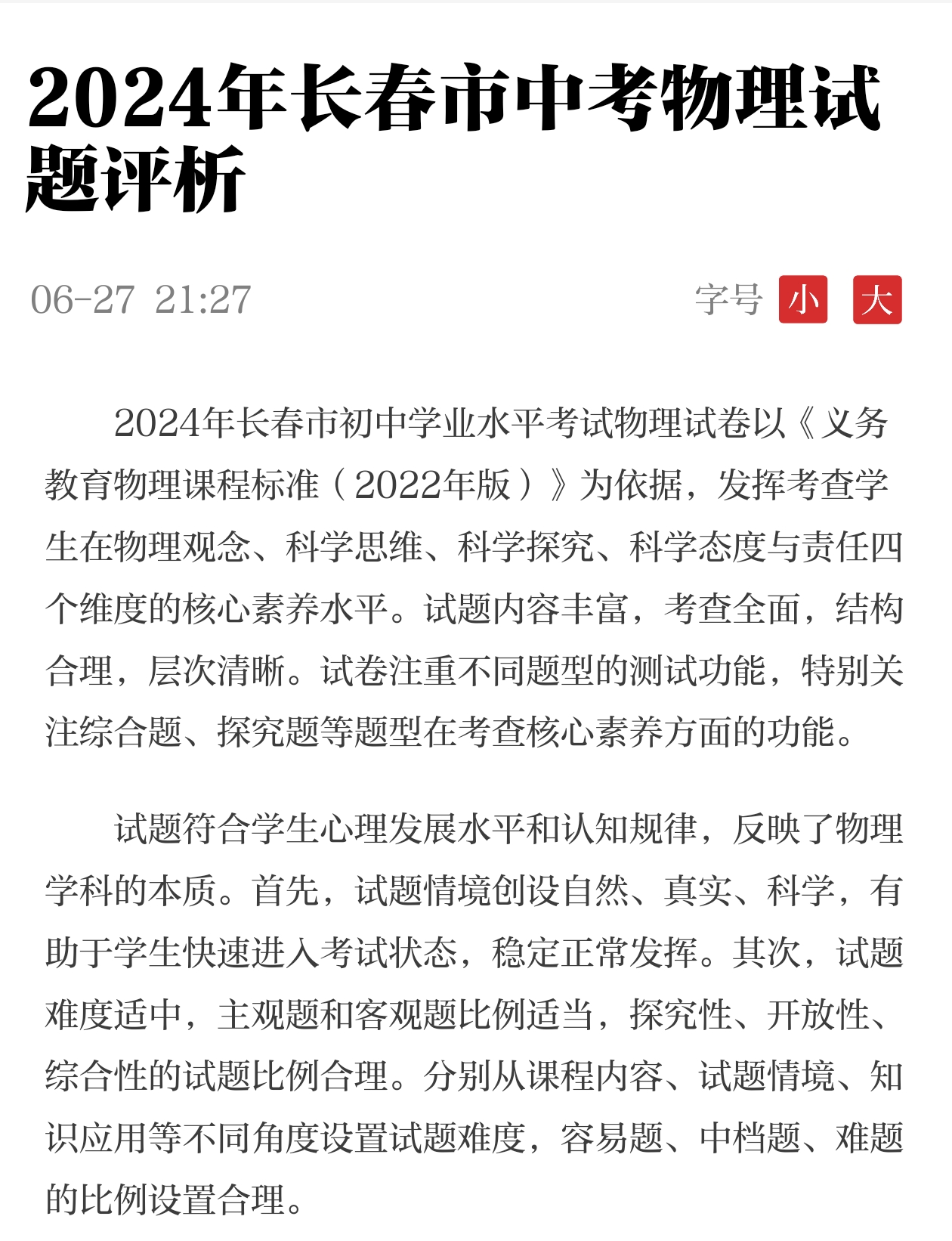Tap the 小 button to shrink font
952x1241 pixels.
[803, 300]
